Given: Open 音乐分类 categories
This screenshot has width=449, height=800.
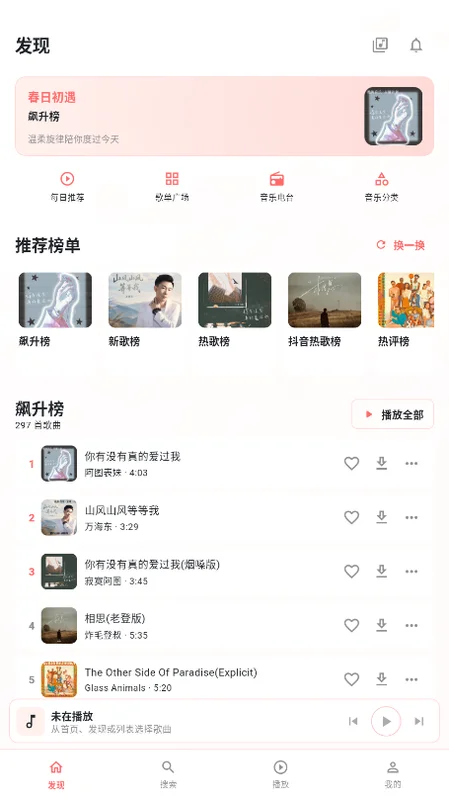Looking at the screenshot, I should click(x=382, y=187).
